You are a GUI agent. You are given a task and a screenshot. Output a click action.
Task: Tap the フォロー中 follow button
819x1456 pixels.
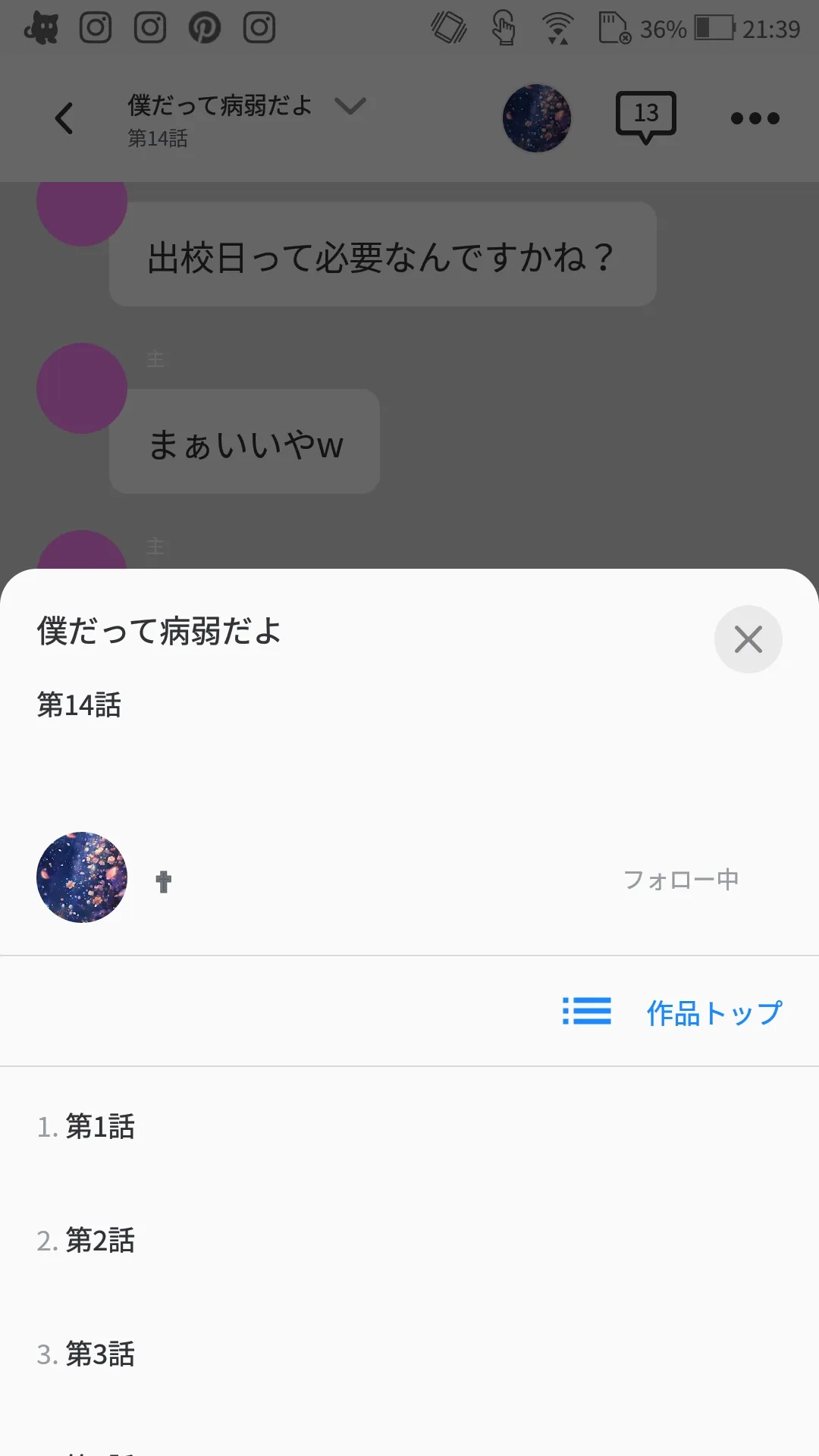click(681, 880)
